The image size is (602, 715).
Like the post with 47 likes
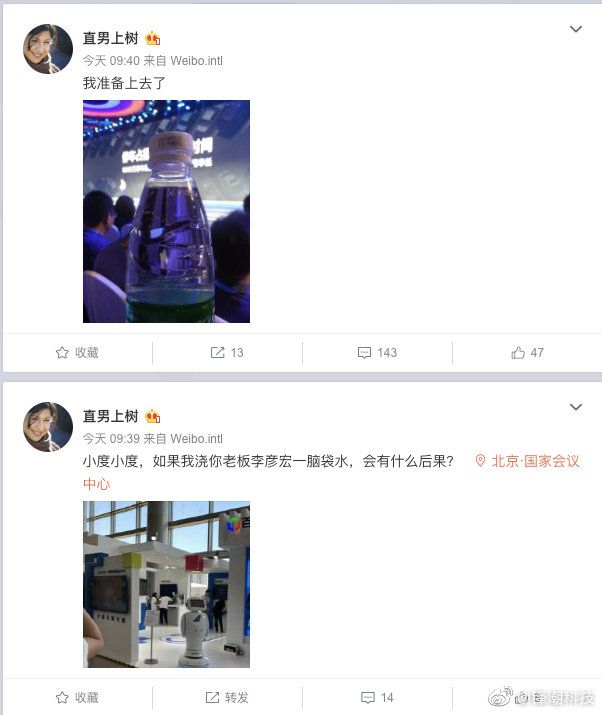point(527,352)
